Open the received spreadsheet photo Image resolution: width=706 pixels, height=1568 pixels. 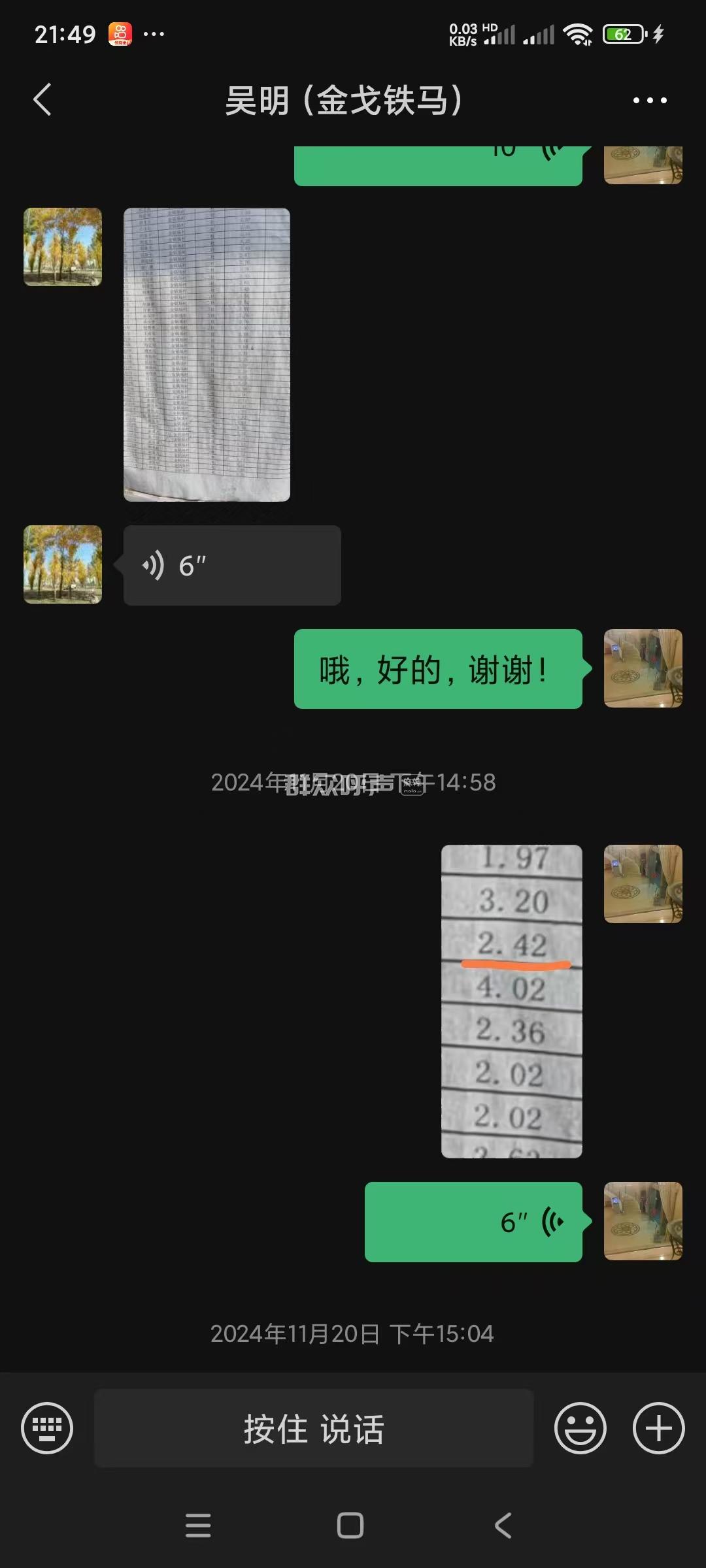[x=207, y=355]
